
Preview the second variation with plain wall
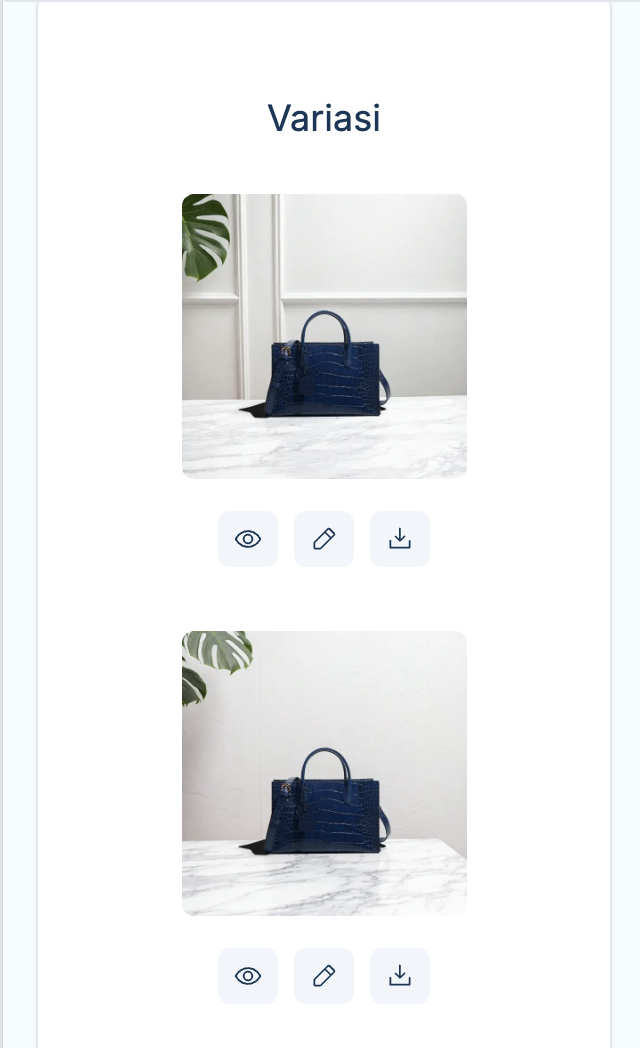248,976
